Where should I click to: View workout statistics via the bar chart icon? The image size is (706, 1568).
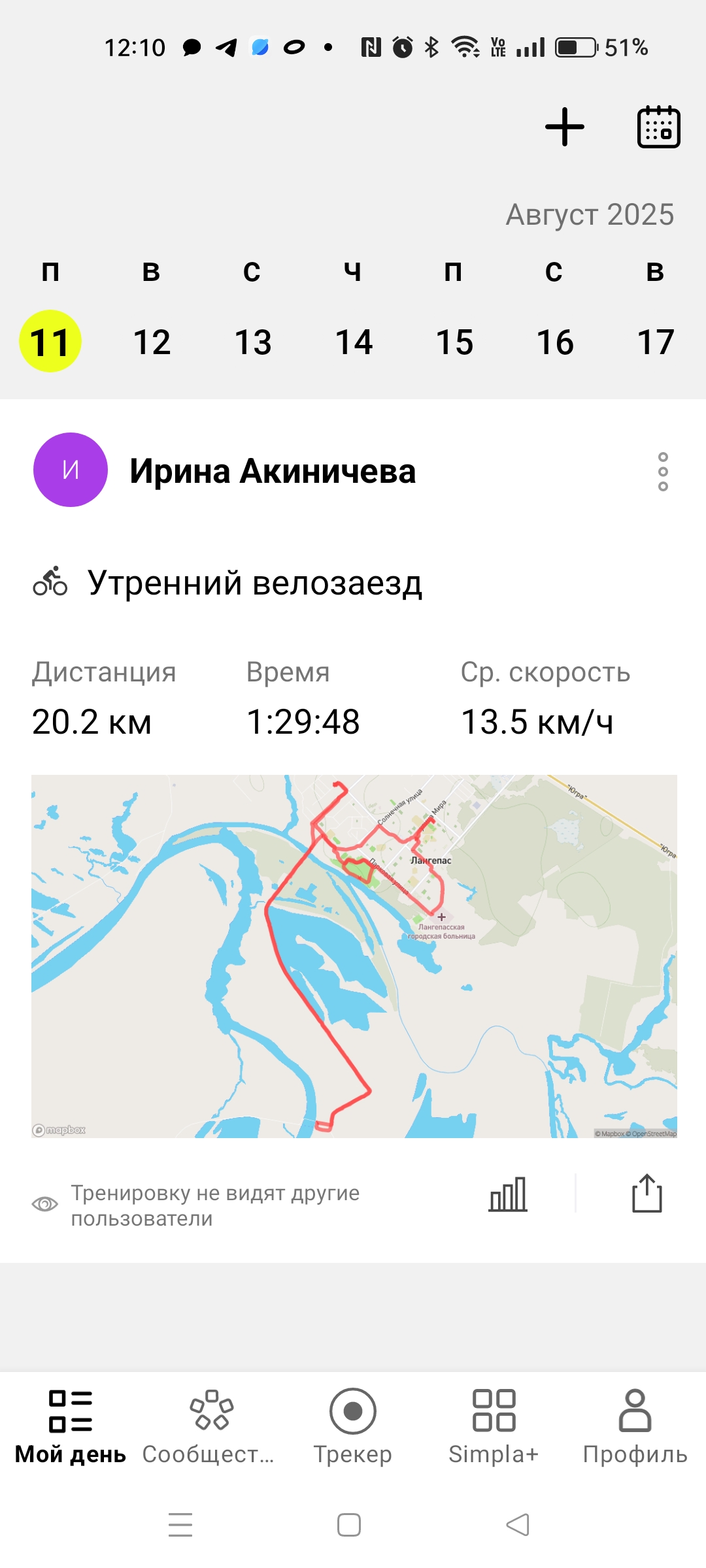coord(508,1194)
